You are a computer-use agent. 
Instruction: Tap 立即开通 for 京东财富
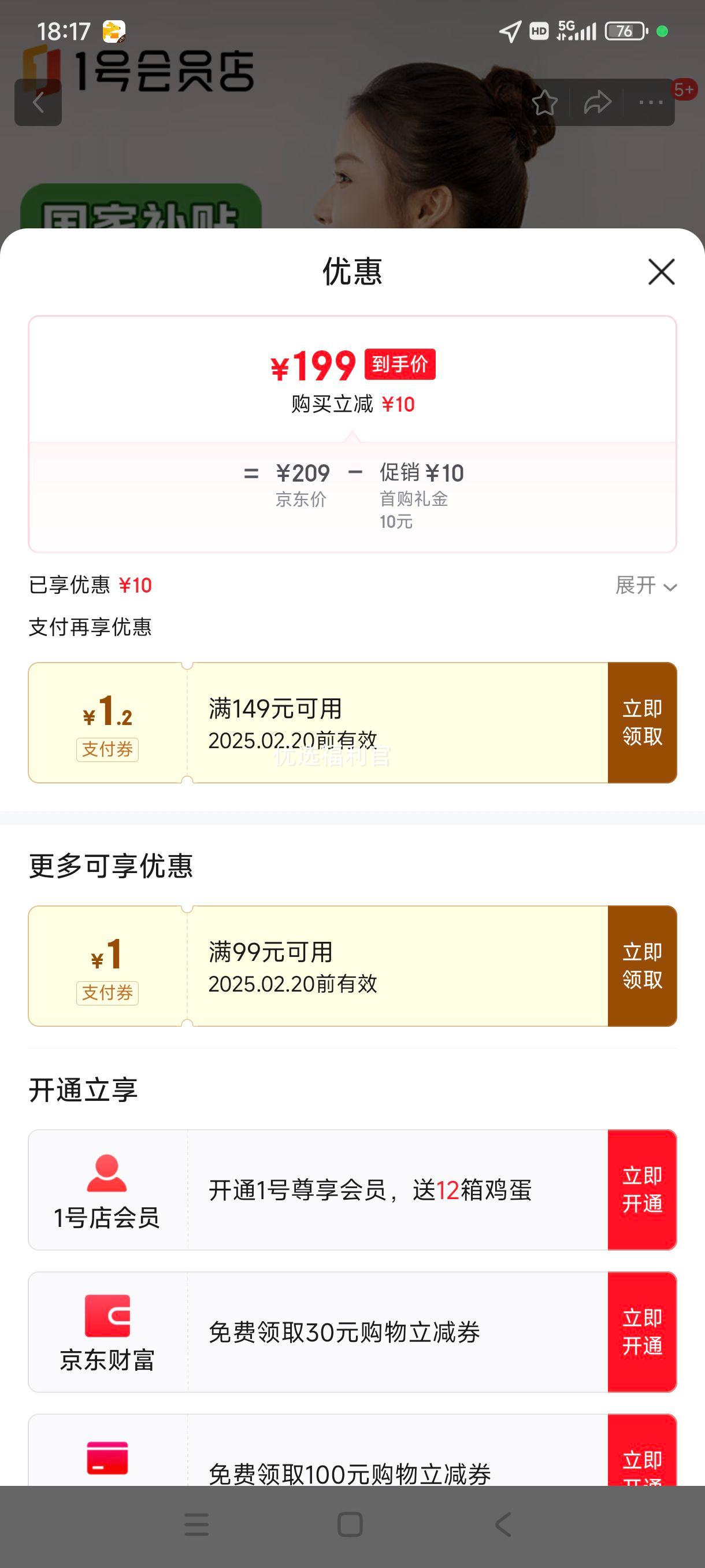(x=643, y=1332)
